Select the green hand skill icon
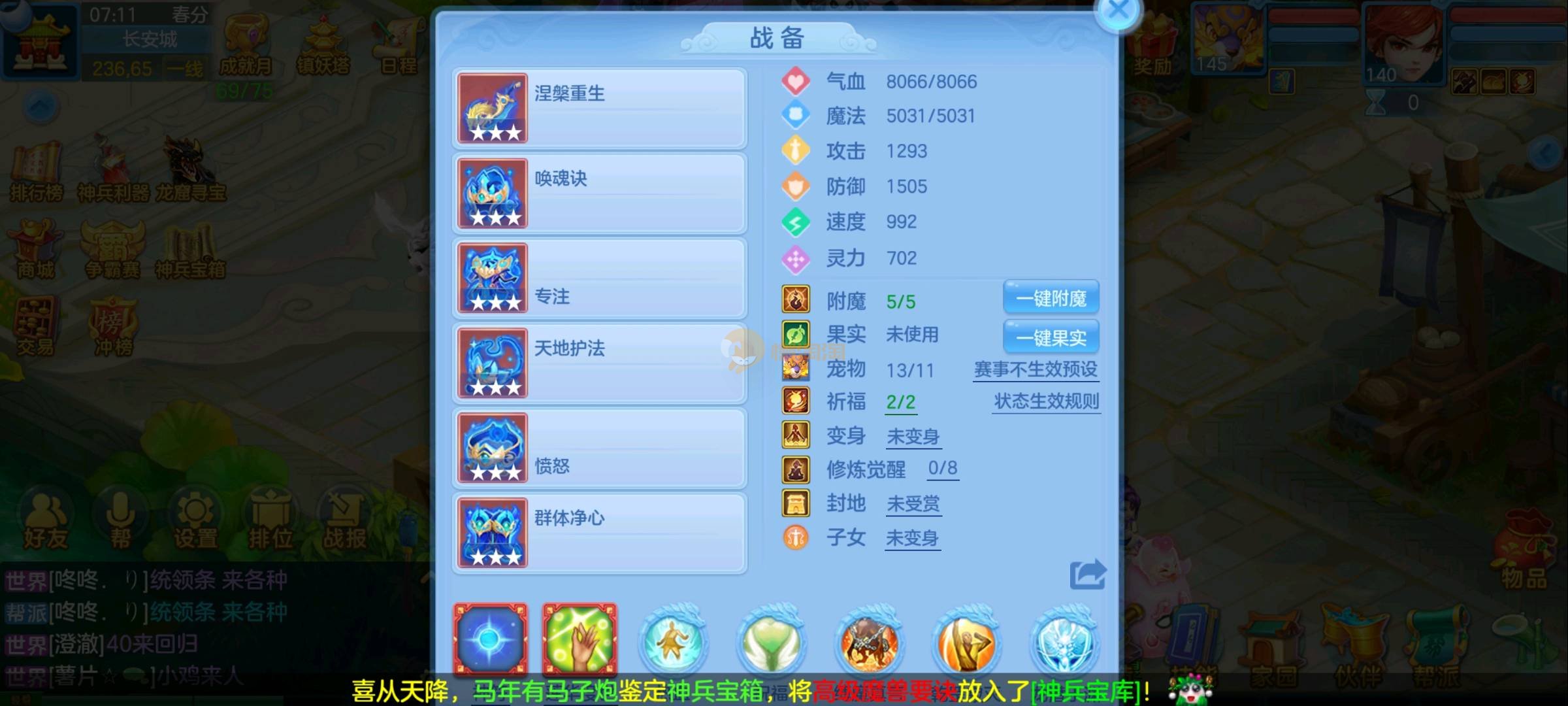This screenshot has width=1568, height=706. (580, 639)
